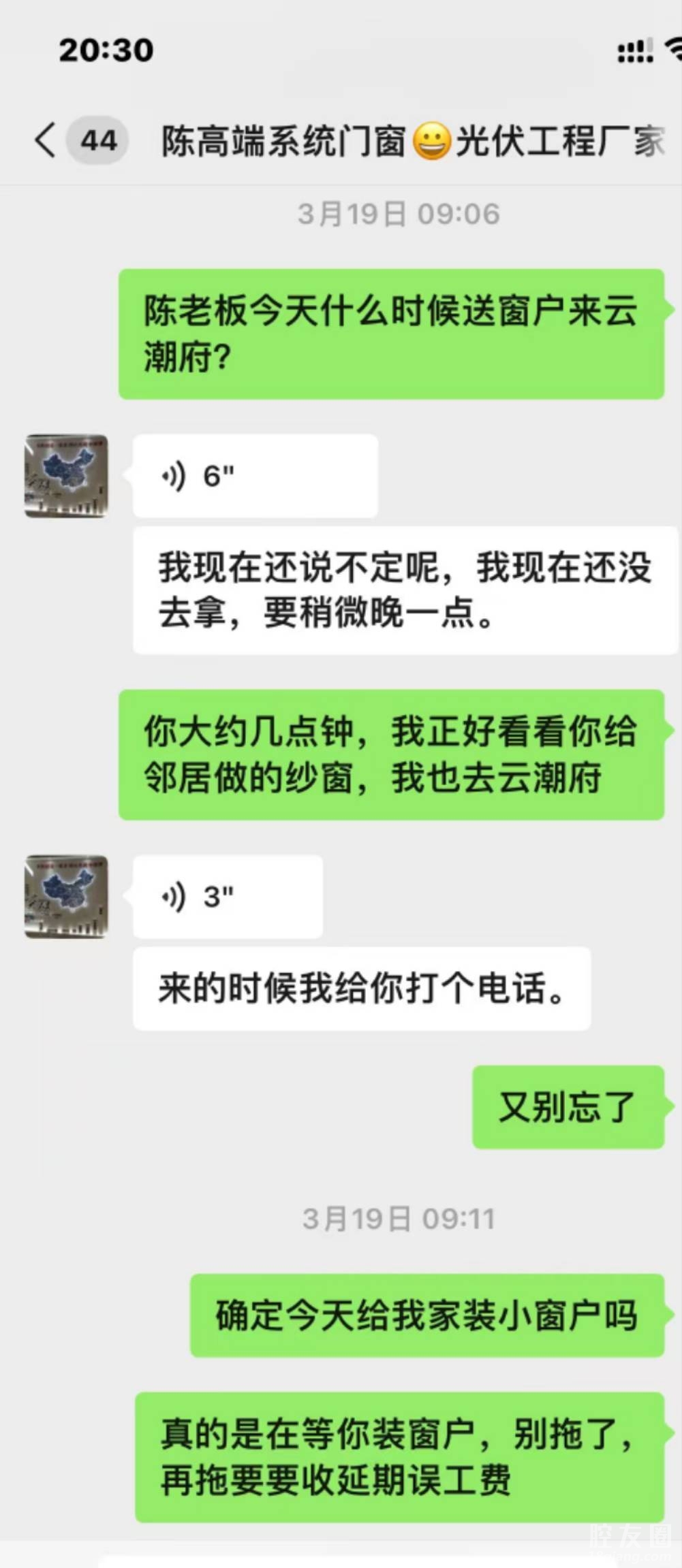Open contact avatar beside the 6" voice message
This screenshot has width=682, height=1568.
click(66, 476)
